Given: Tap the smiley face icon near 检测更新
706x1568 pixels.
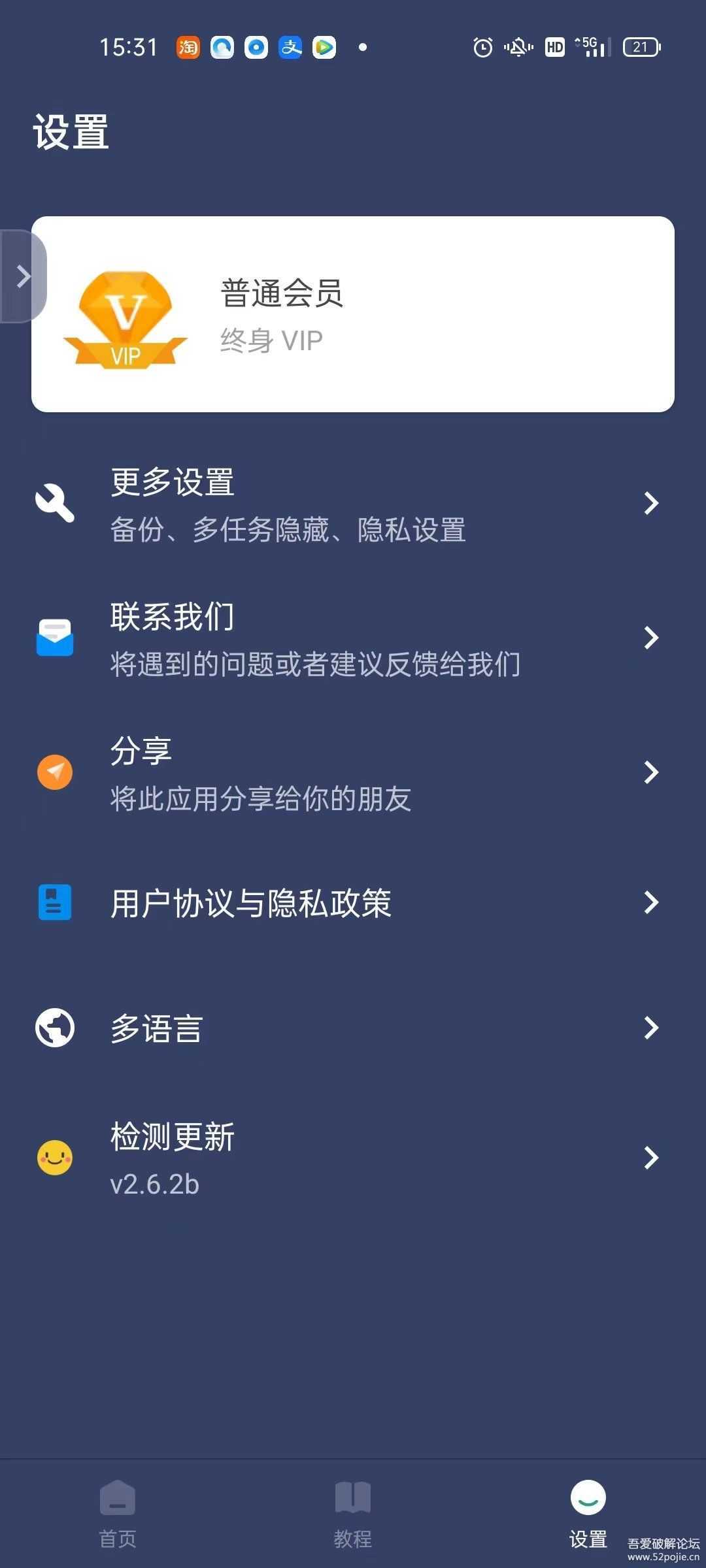Looking at the screenshot, I should tap(55, 1156).
